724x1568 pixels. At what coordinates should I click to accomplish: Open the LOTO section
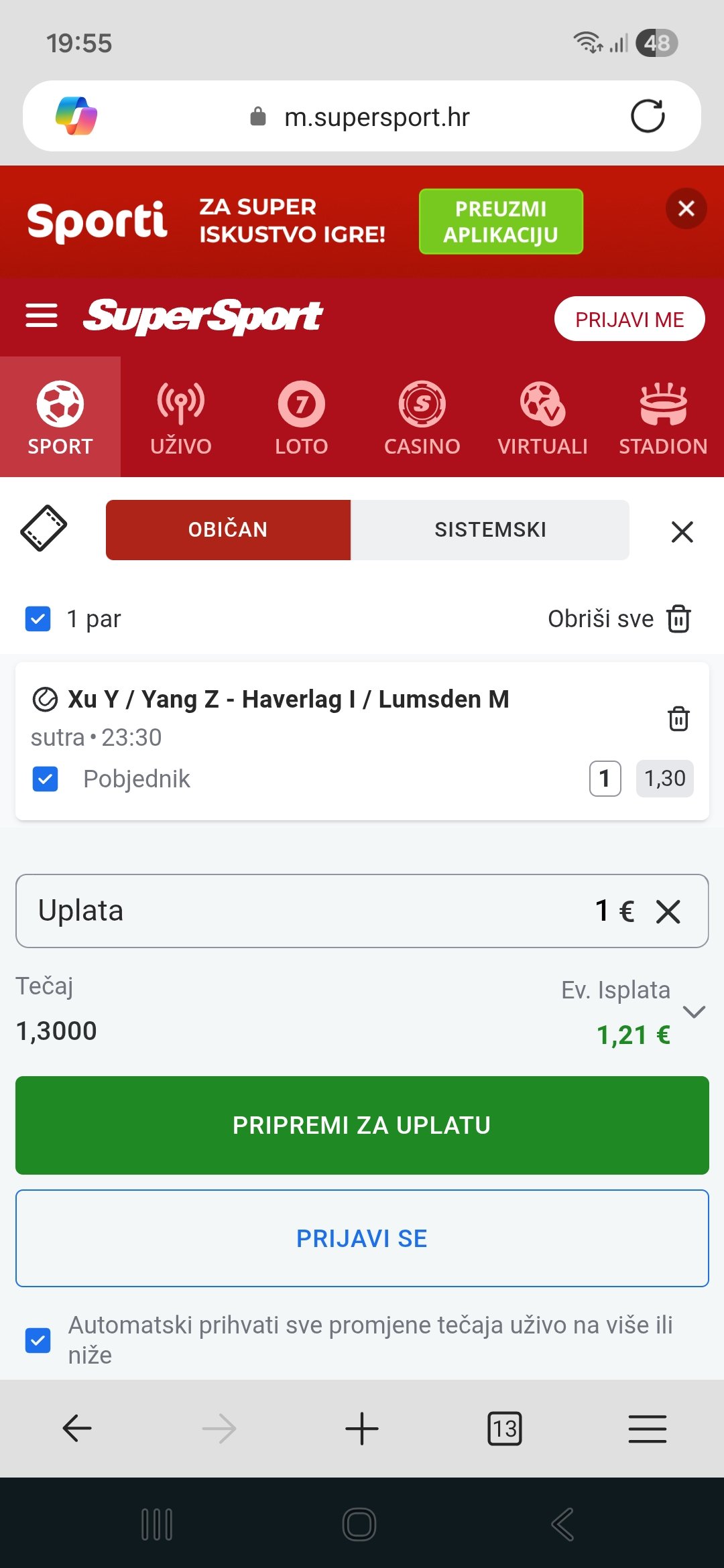(x=302, y=417)
